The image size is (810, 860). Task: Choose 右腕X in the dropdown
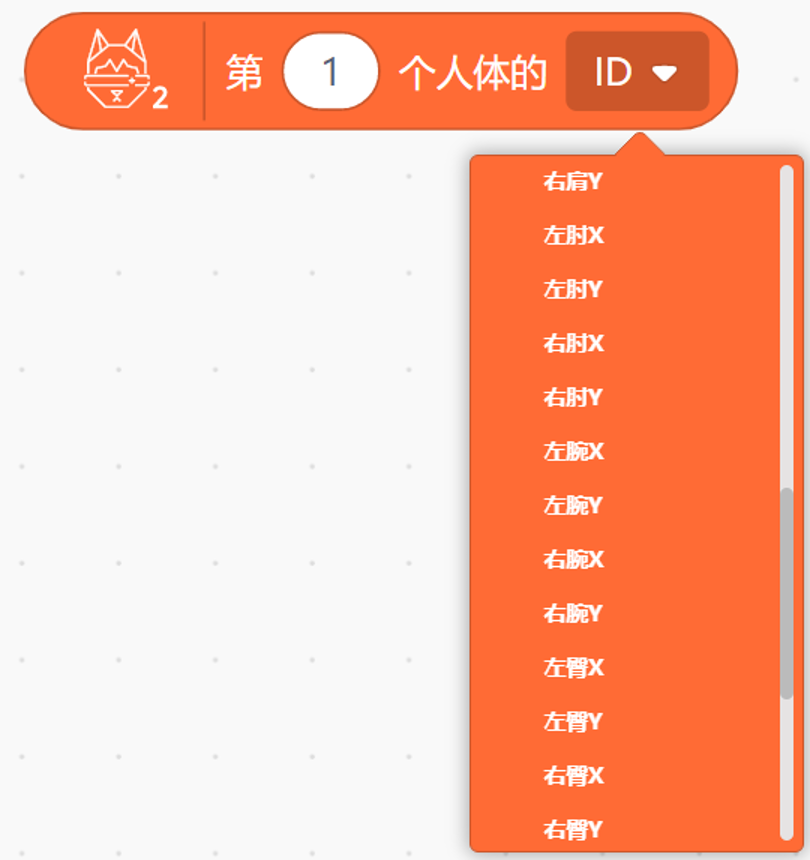click(573, 560)
